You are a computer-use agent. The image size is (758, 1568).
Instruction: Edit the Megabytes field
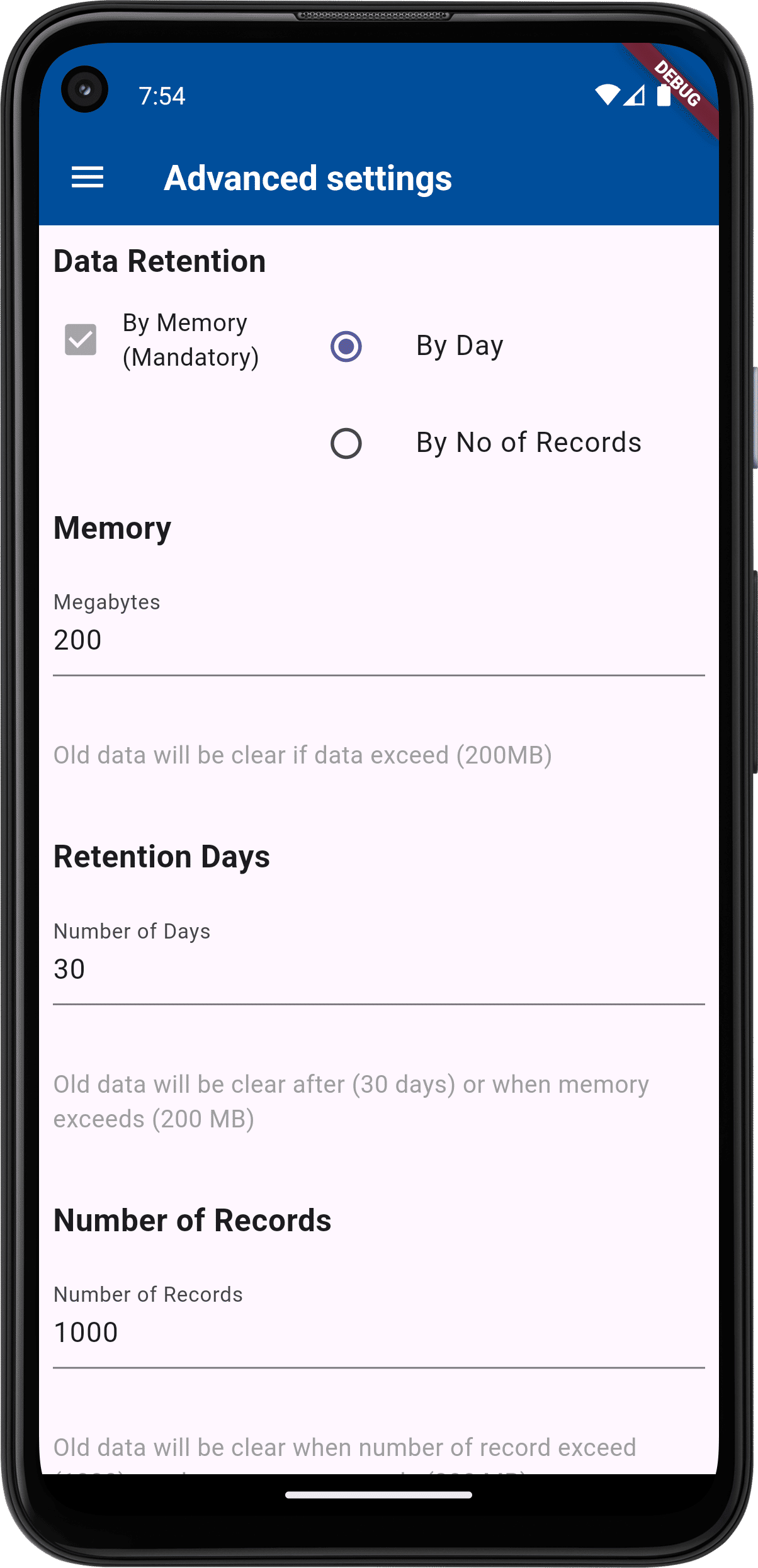(378, 641)
